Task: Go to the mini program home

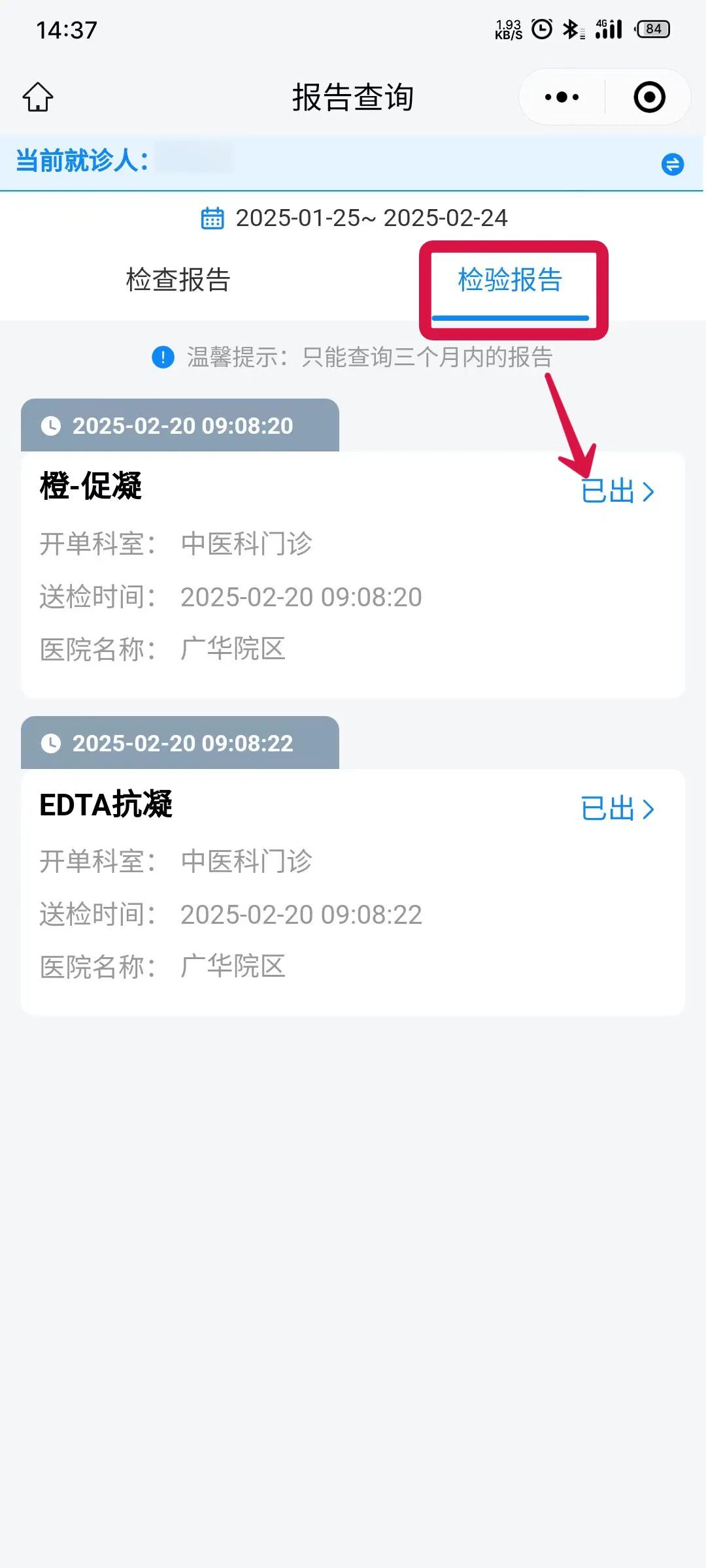Action: click(38, 97)
